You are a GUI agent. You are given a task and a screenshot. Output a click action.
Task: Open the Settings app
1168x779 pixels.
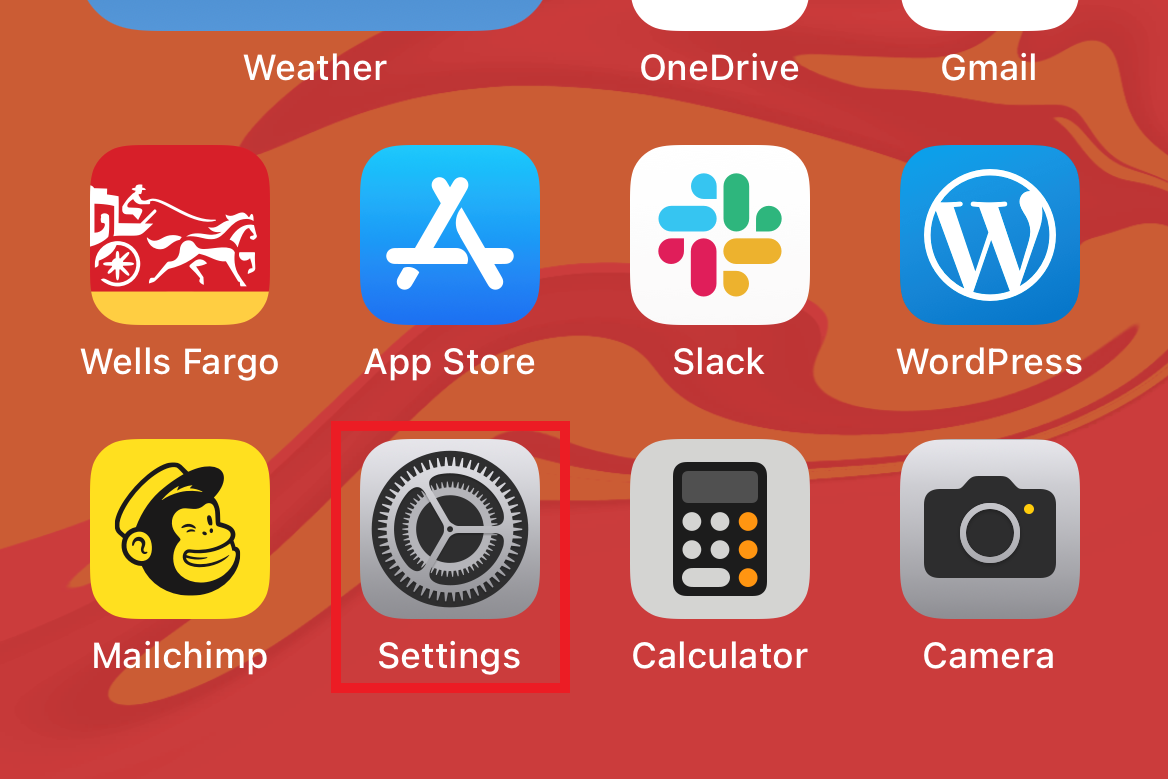tap(450, 529)
